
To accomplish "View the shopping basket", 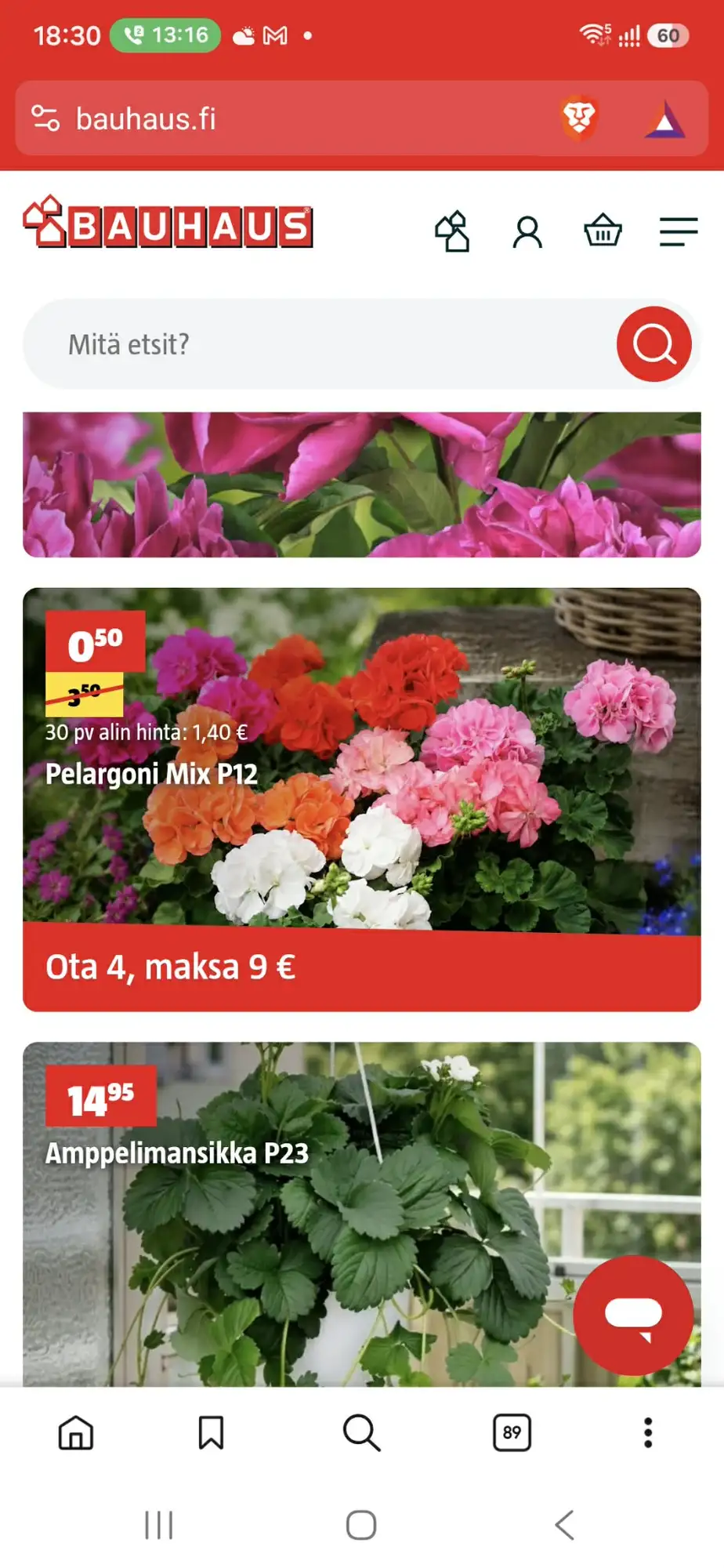I will point(603,230).
